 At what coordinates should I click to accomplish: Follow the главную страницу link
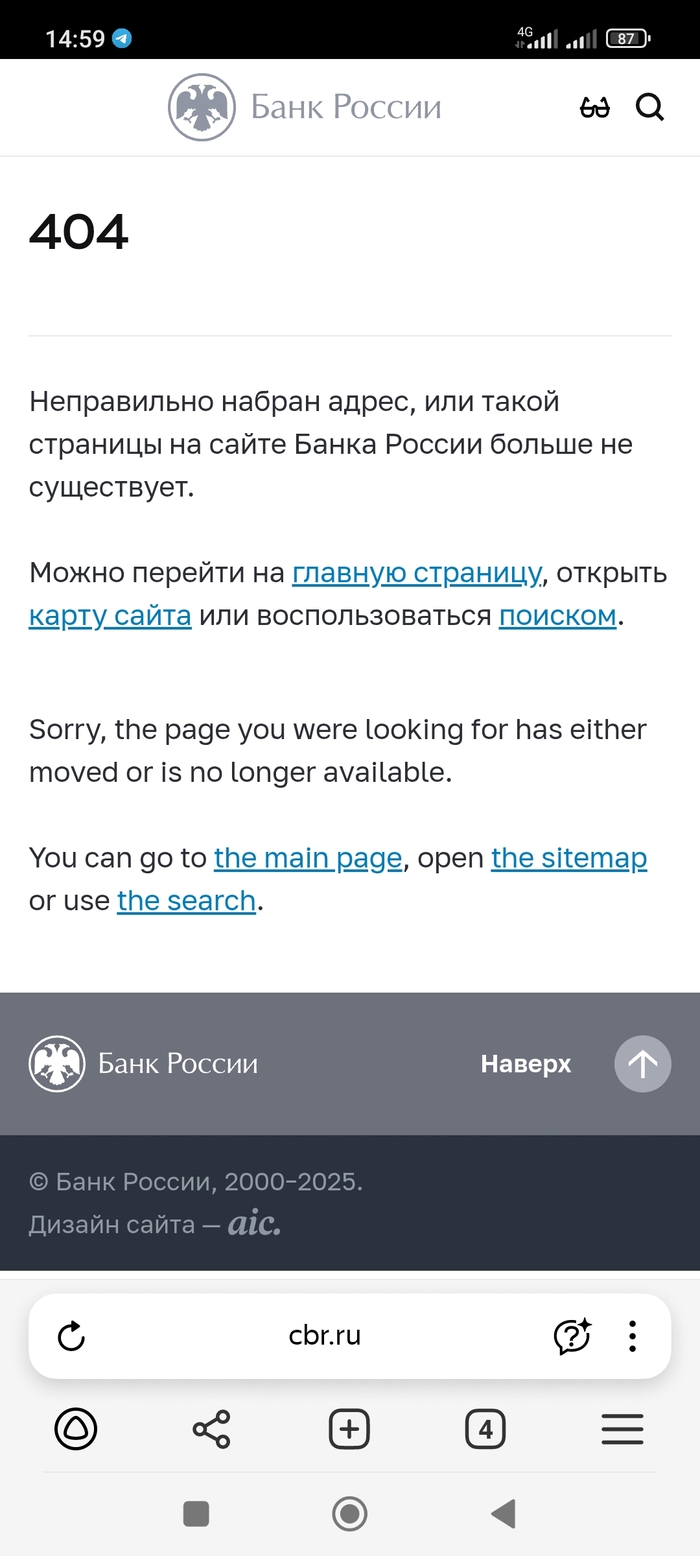417,573
